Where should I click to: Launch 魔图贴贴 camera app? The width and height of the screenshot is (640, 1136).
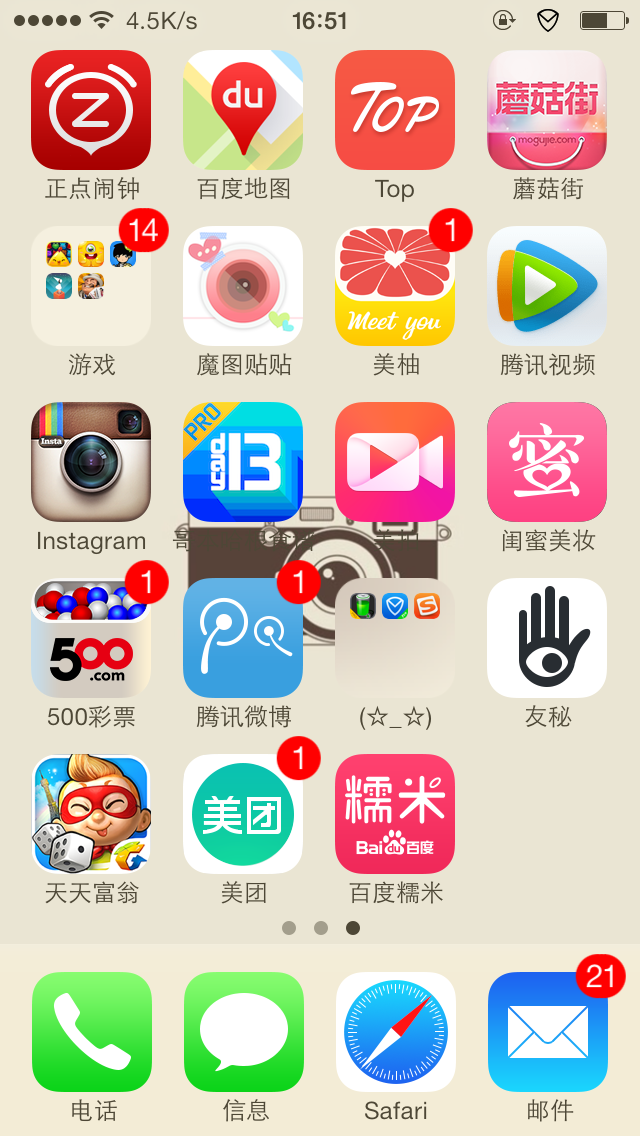coord(243,286)
